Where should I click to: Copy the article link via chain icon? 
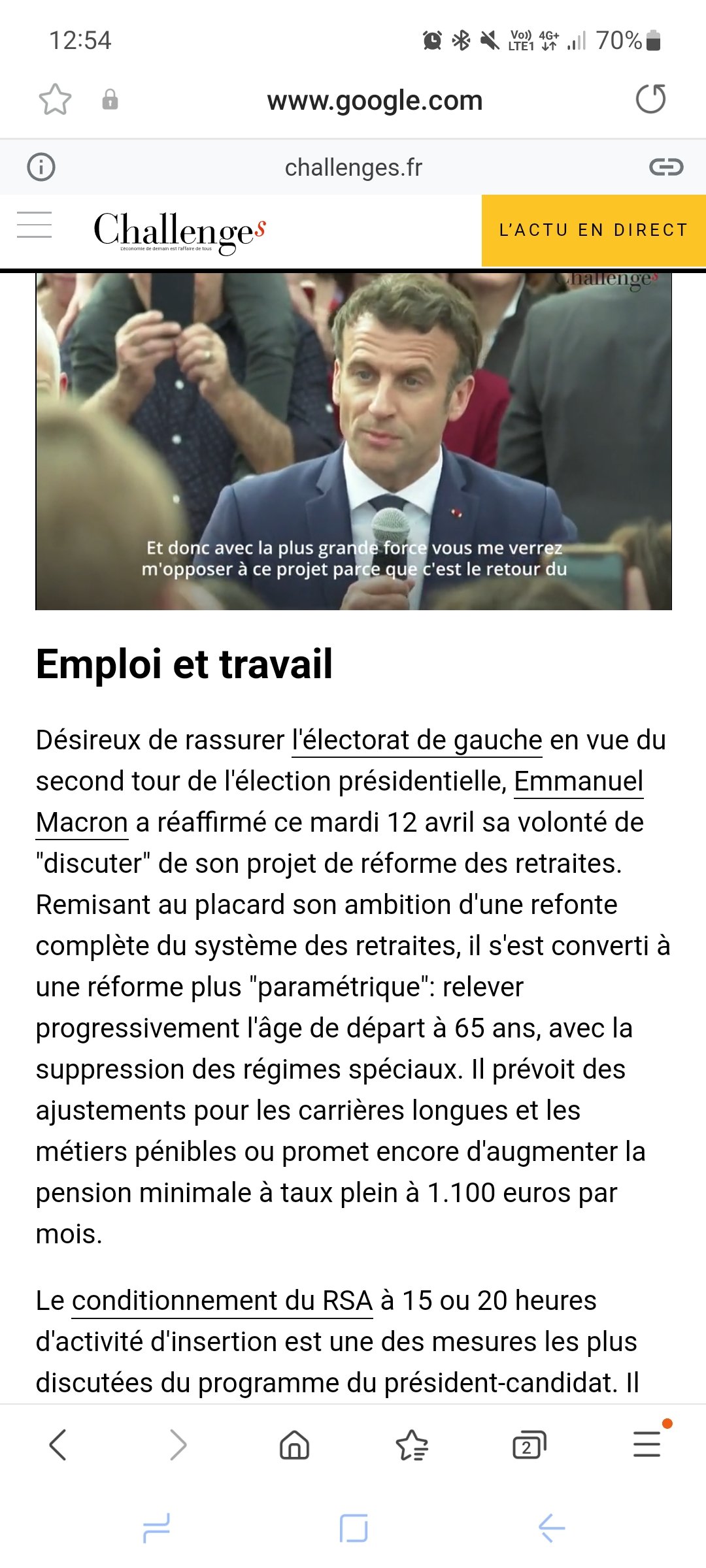coord(665,167)
